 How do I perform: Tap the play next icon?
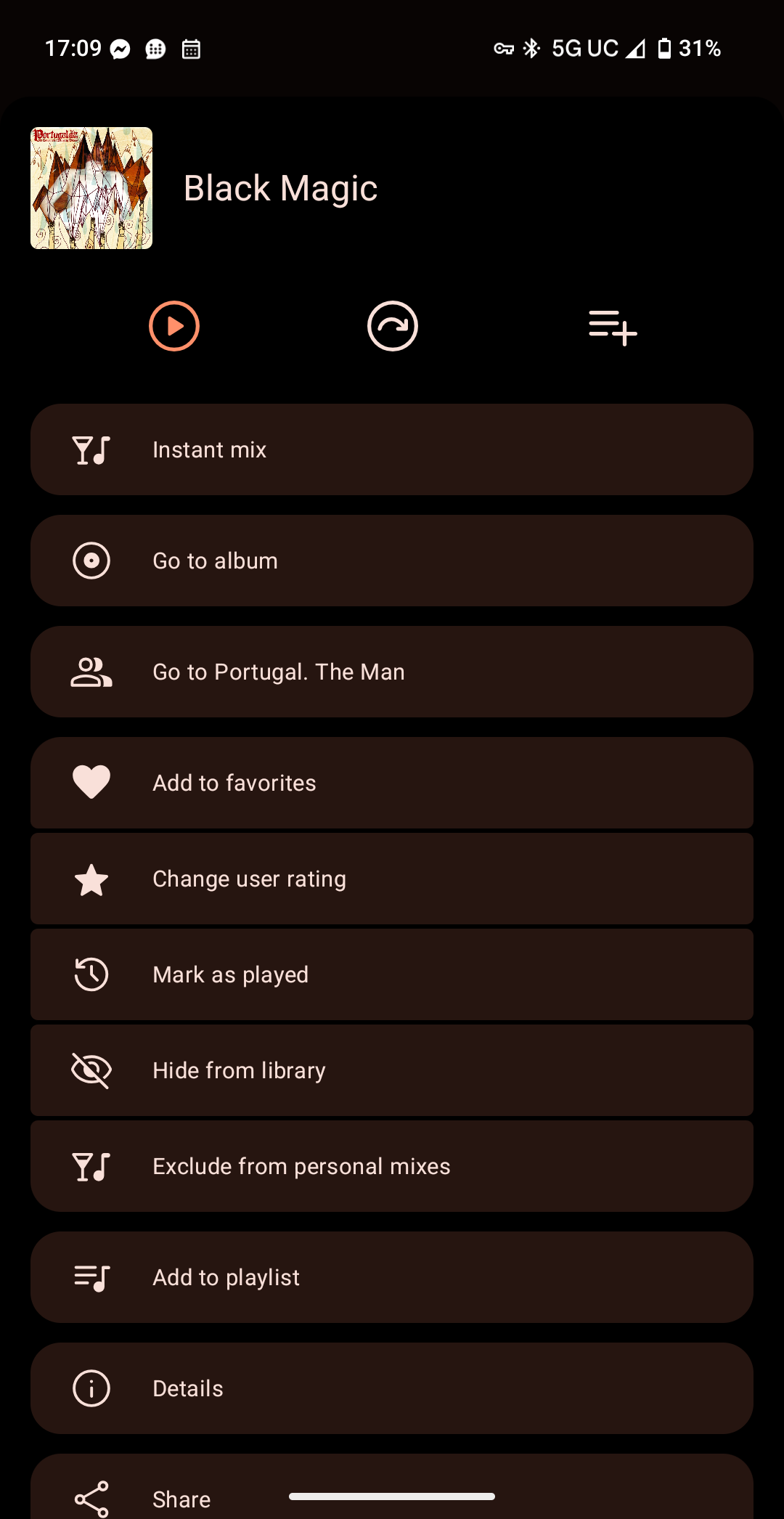[x=393, y=326]
